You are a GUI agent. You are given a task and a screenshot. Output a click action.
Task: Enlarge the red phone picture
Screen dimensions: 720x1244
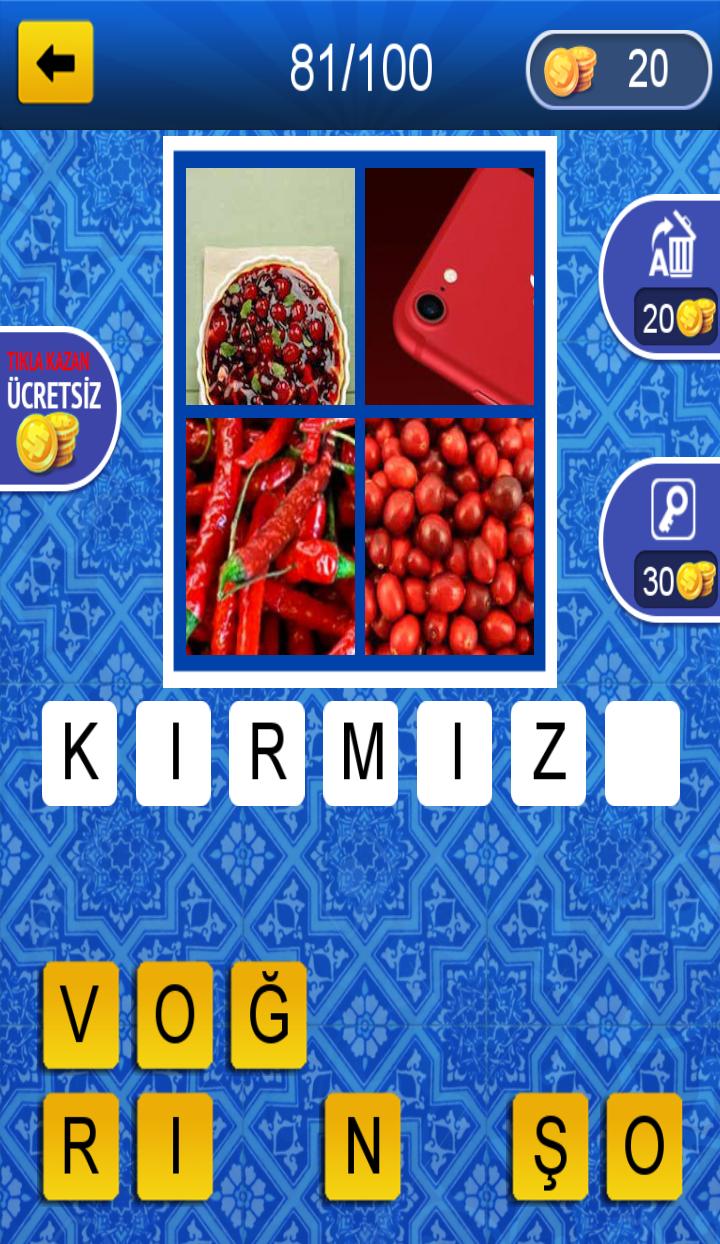point(449,286)
